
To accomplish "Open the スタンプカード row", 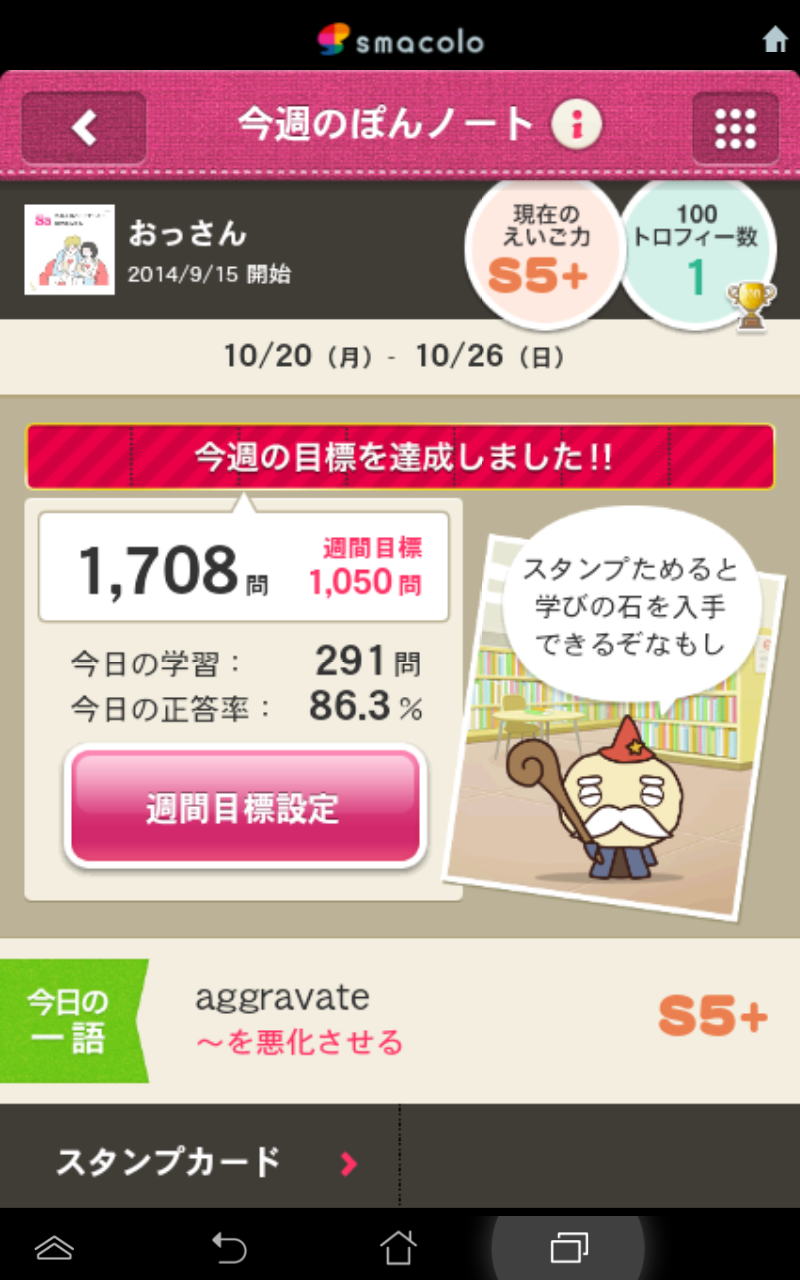I will point(200,1162).
